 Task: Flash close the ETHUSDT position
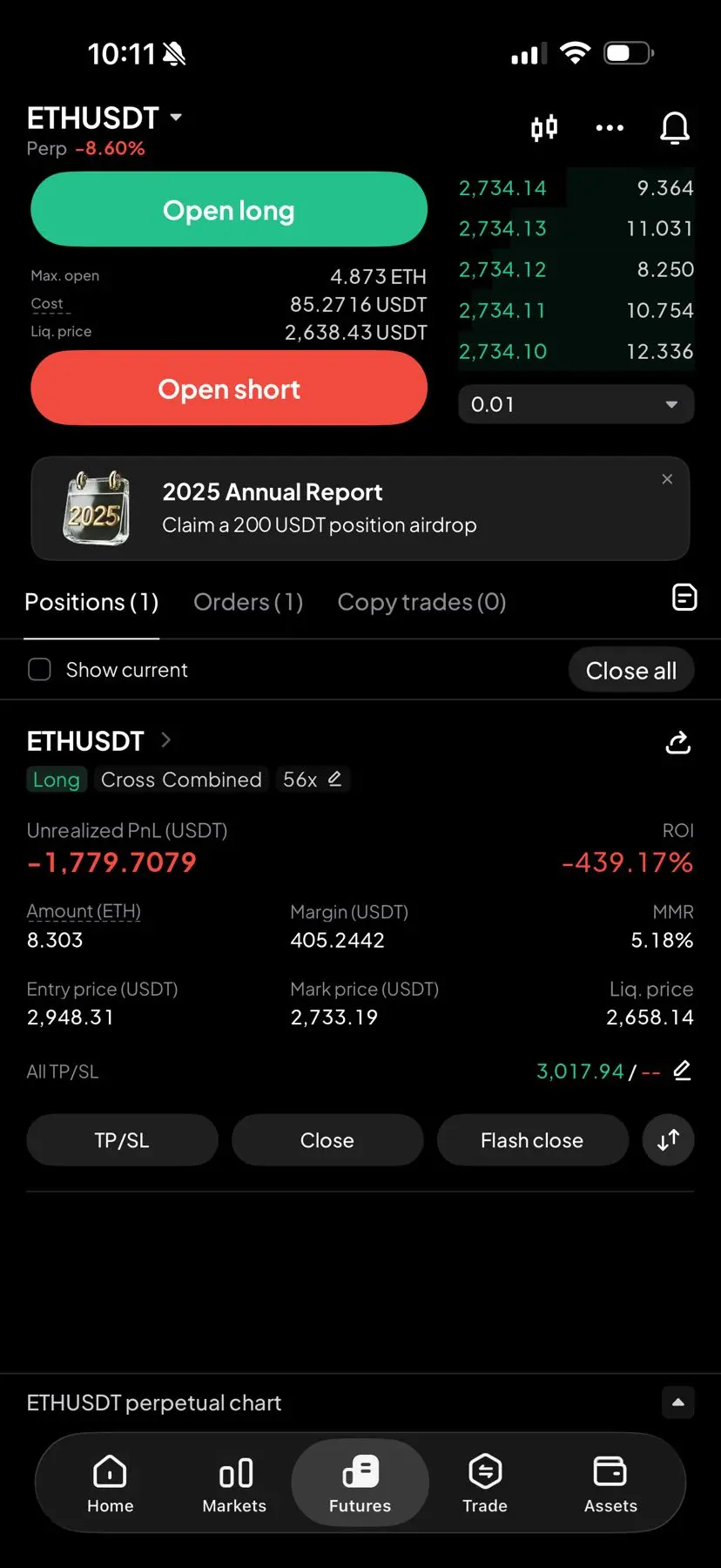[532, 1140]
